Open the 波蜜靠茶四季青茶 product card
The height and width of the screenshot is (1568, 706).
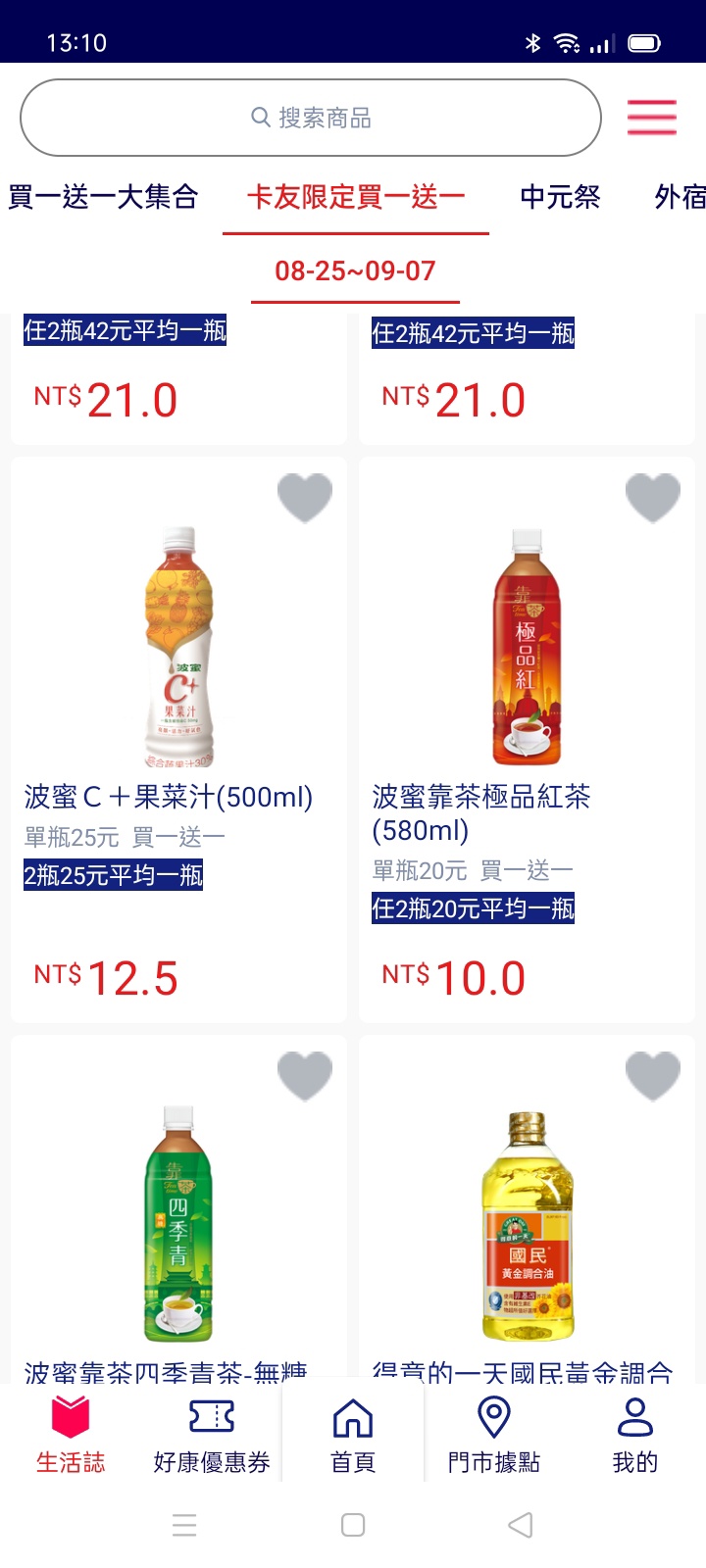coord(178,1225)
